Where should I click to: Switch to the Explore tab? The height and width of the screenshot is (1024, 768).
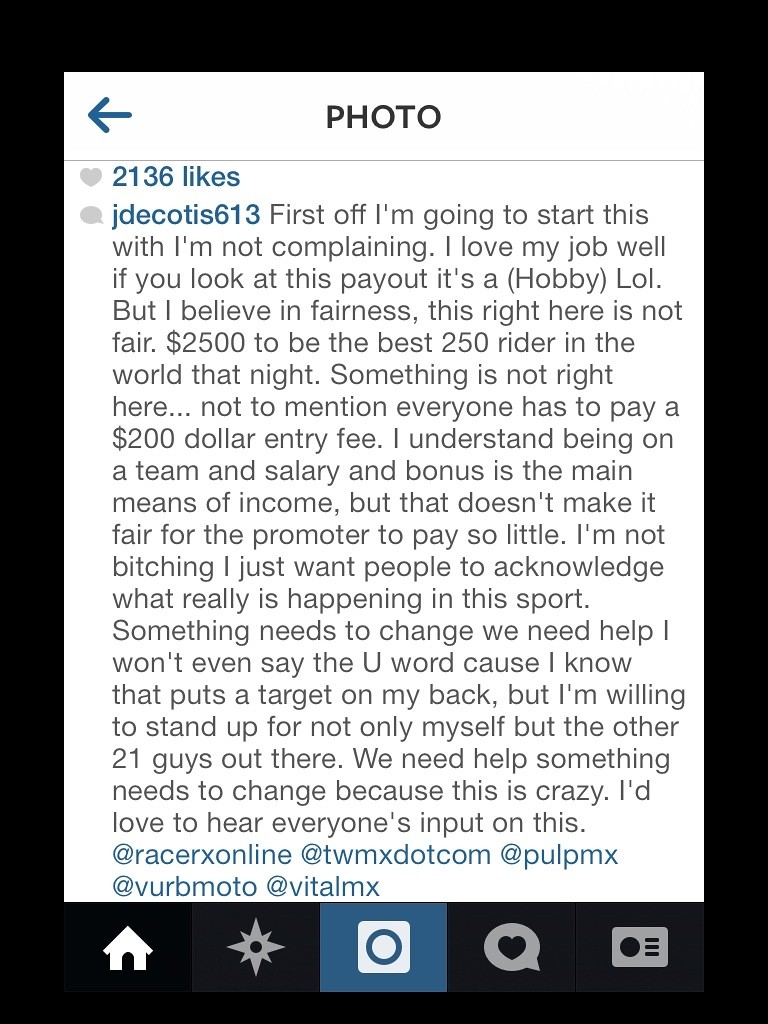point(256,947)
